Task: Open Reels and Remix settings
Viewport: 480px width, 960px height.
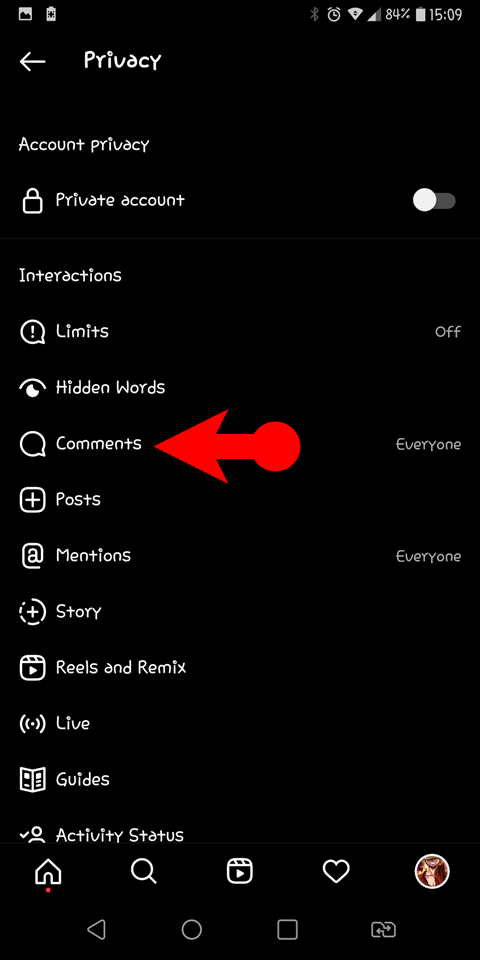Action: coord(240,667)
